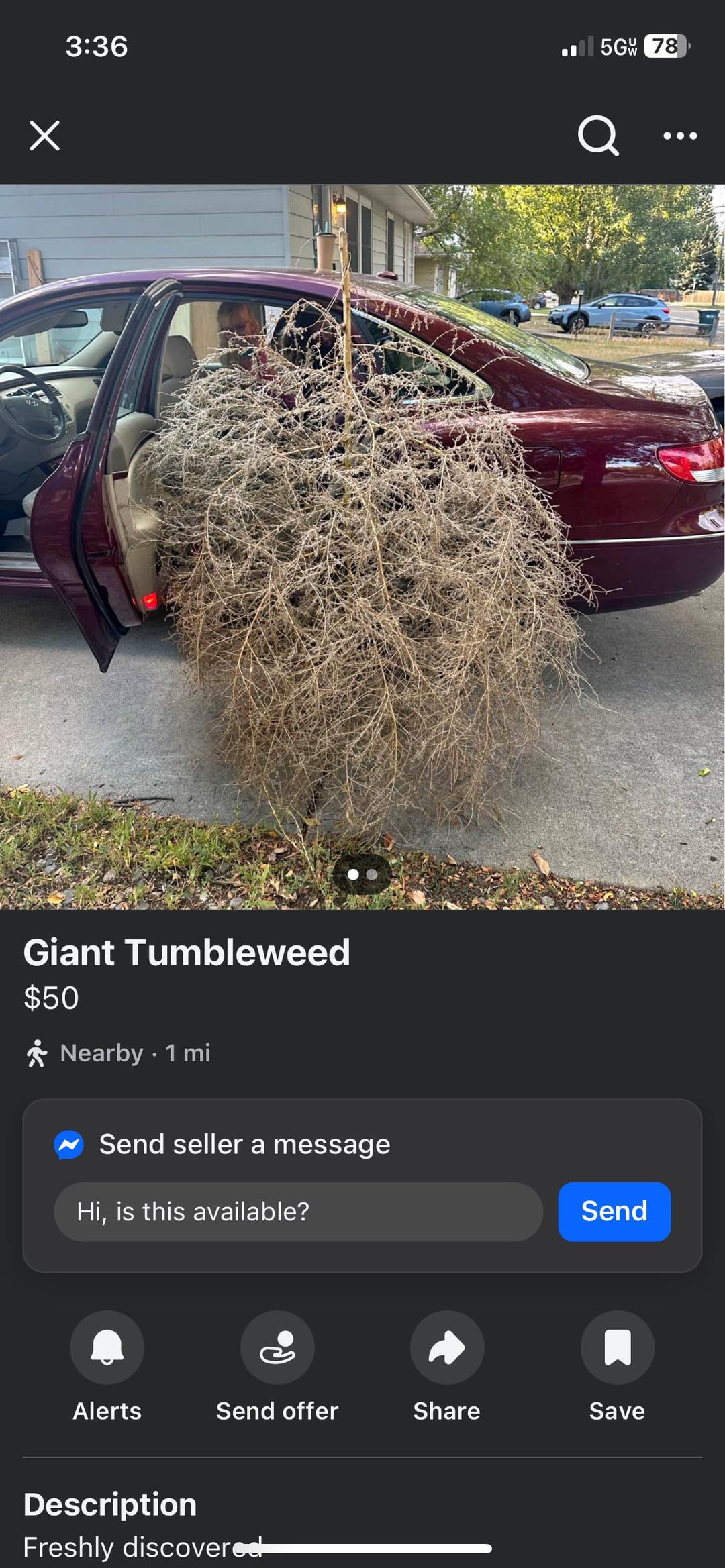Turn on Alerts for this listing
725x1568 pixels.
pyautogui.click(x=107, y=1347)
